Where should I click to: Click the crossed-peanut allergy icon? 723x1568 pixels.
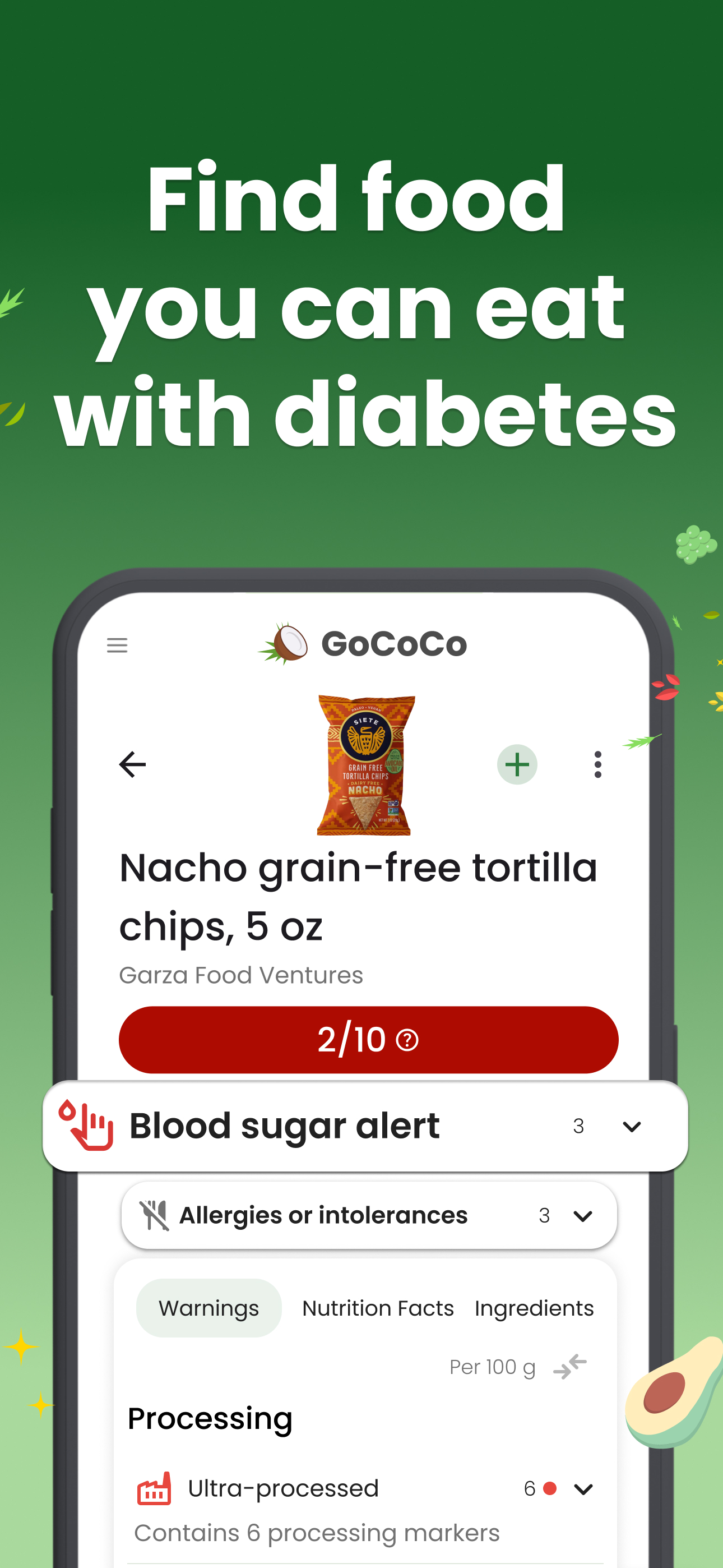pyautogui.click(x=154, y=1214)
